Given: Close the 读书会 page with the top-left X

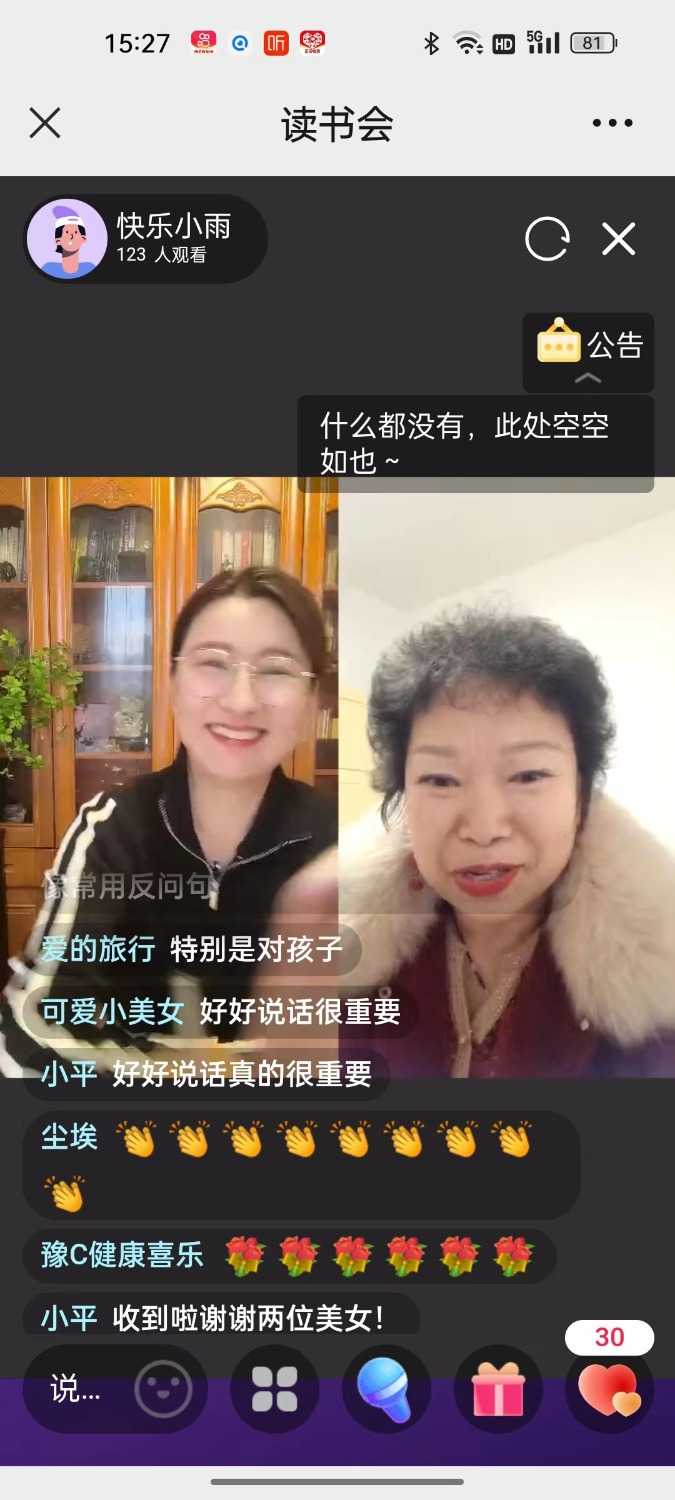Looking at the screenshot, I should point(45,123).
